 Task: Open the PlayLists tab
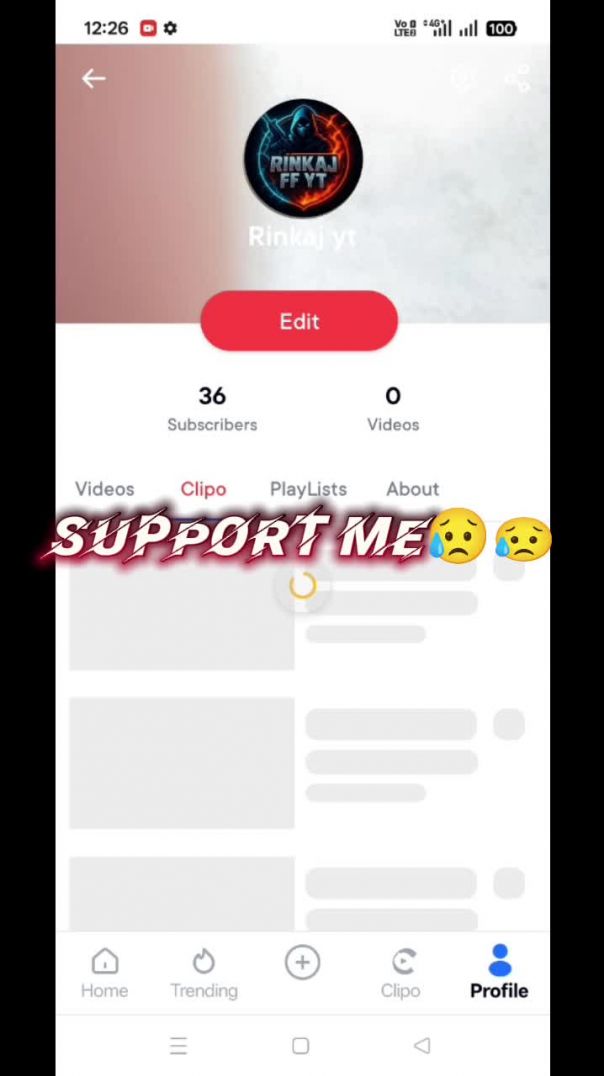click(308, 489)
